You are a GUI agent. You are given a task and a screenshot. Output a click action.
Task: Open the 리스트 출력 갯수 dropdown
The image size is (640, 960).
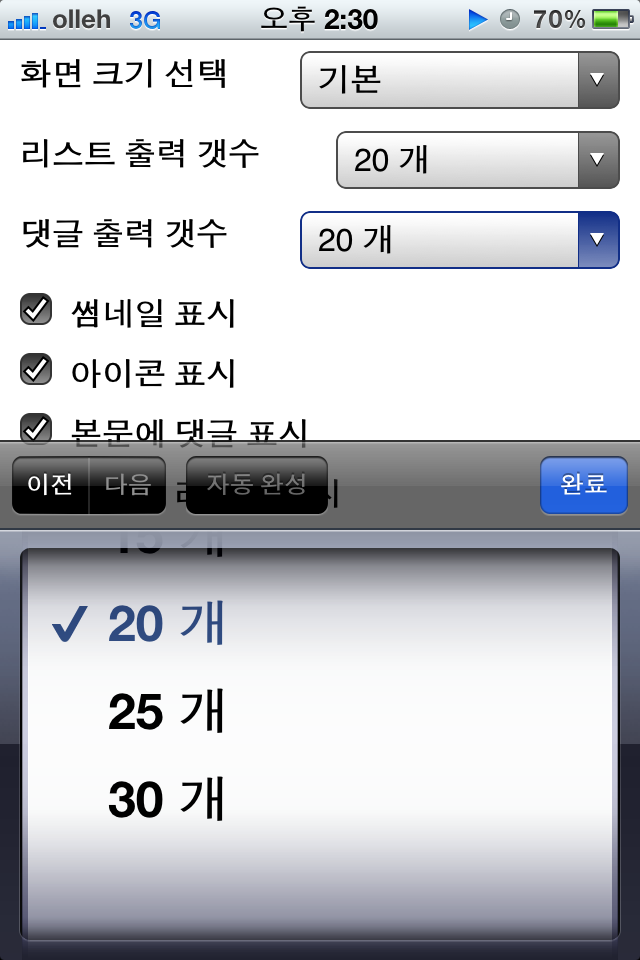(478, 160)
